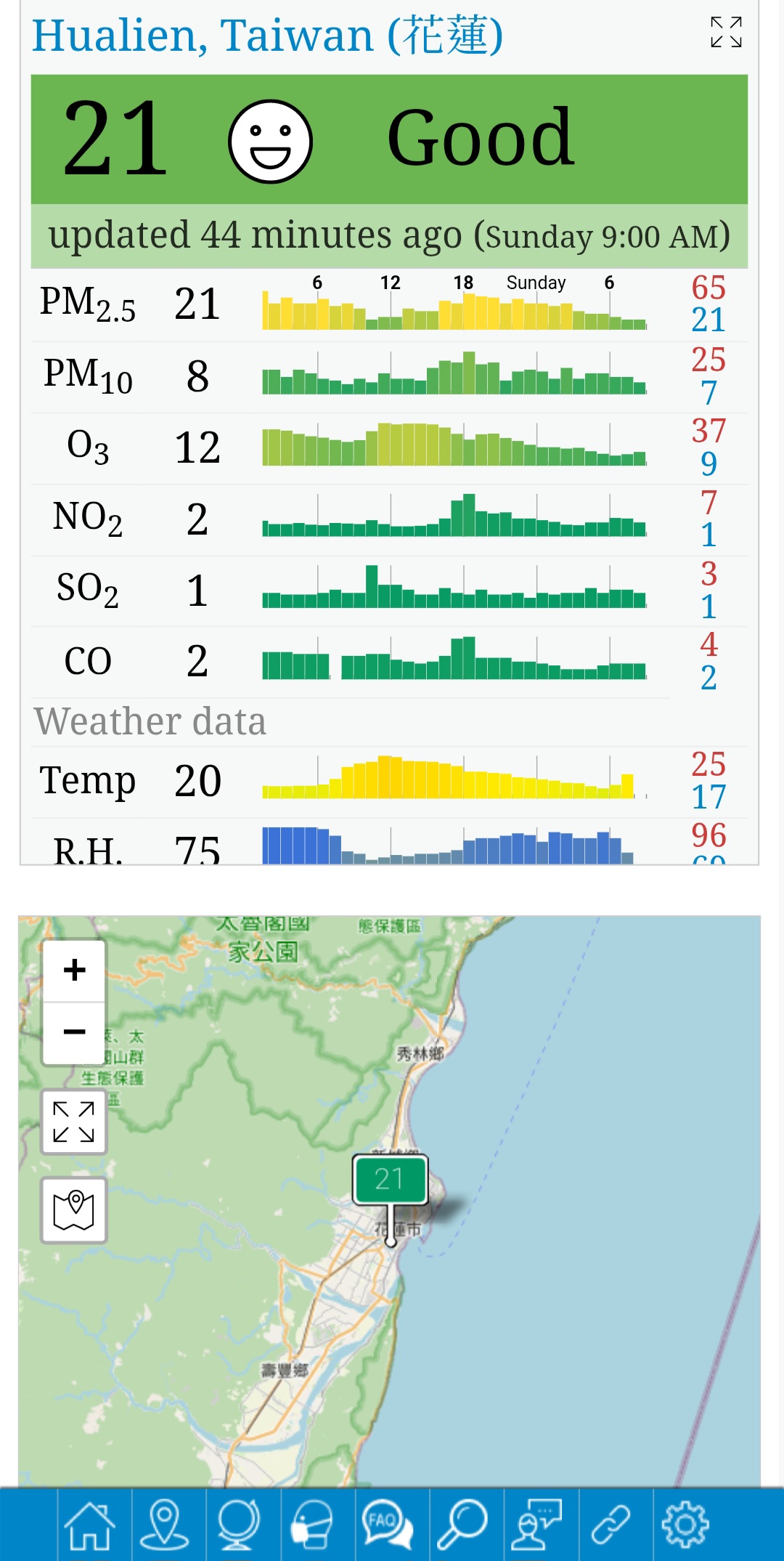Go to home in bottom toolbar

point(90,1524)
